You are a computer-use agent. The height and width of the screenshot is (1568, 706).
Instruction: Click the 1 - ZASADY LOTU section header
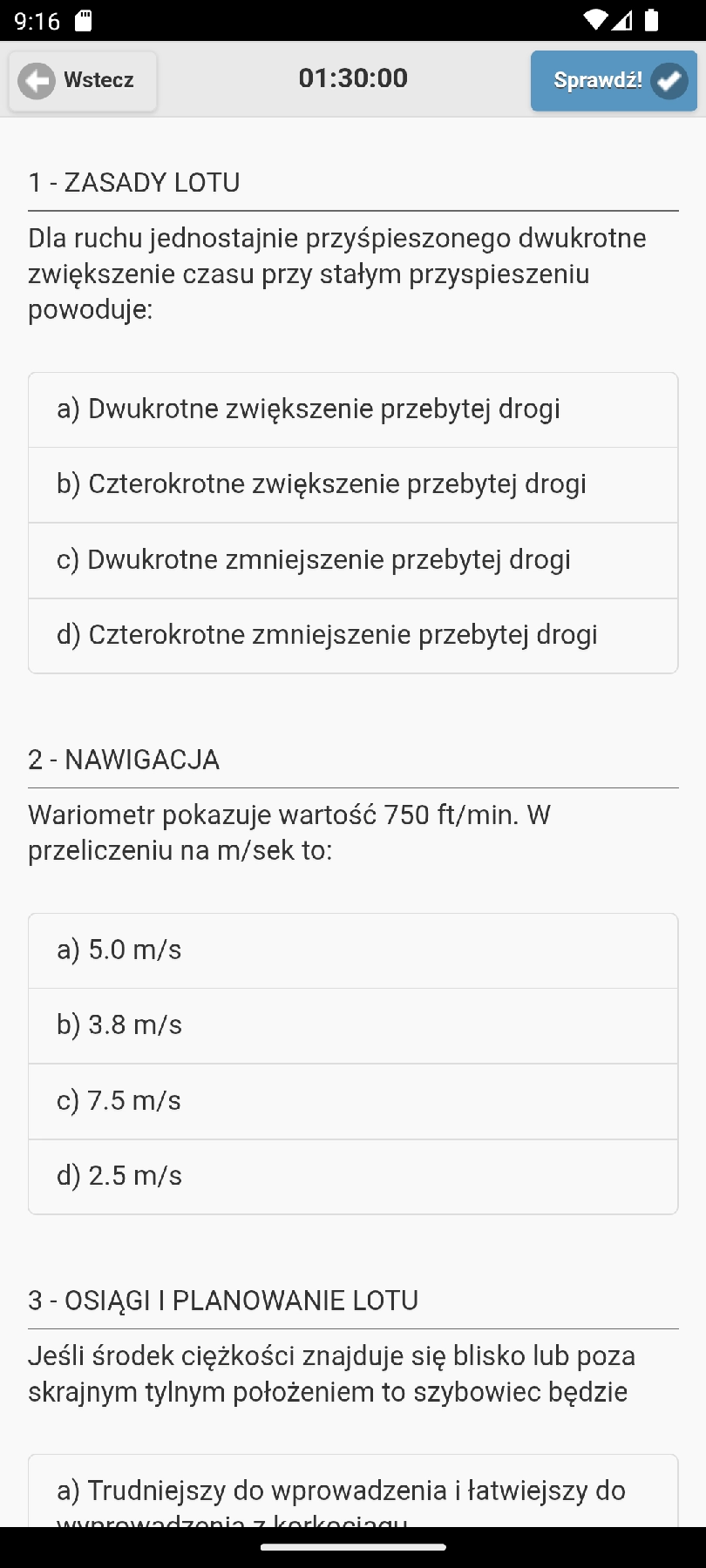pos(133,183)
